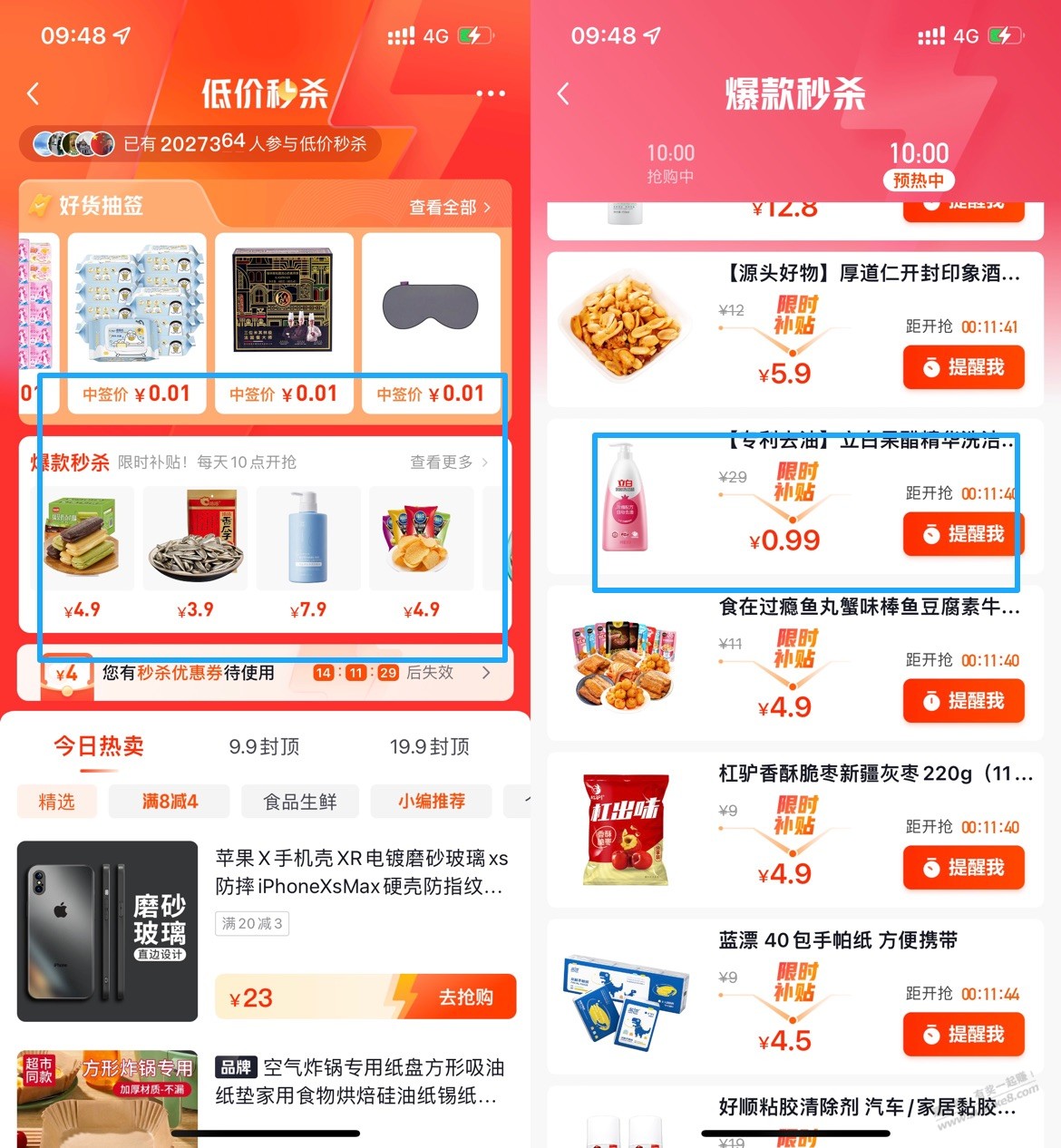Set 提醒我 reminder for 蓝漂 handkerchief paper

click(x=963, y=1035)
